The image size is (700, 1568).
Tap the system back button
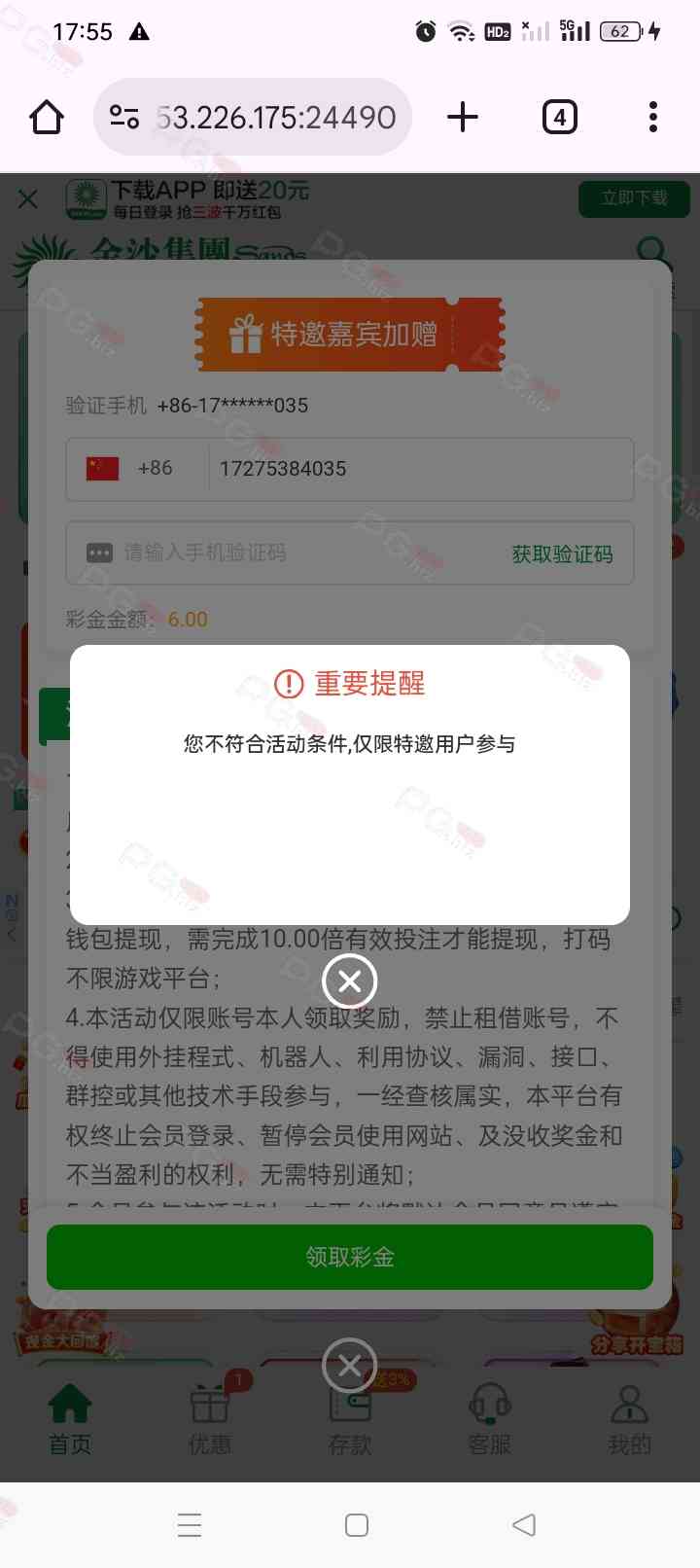pos(524,1524)
